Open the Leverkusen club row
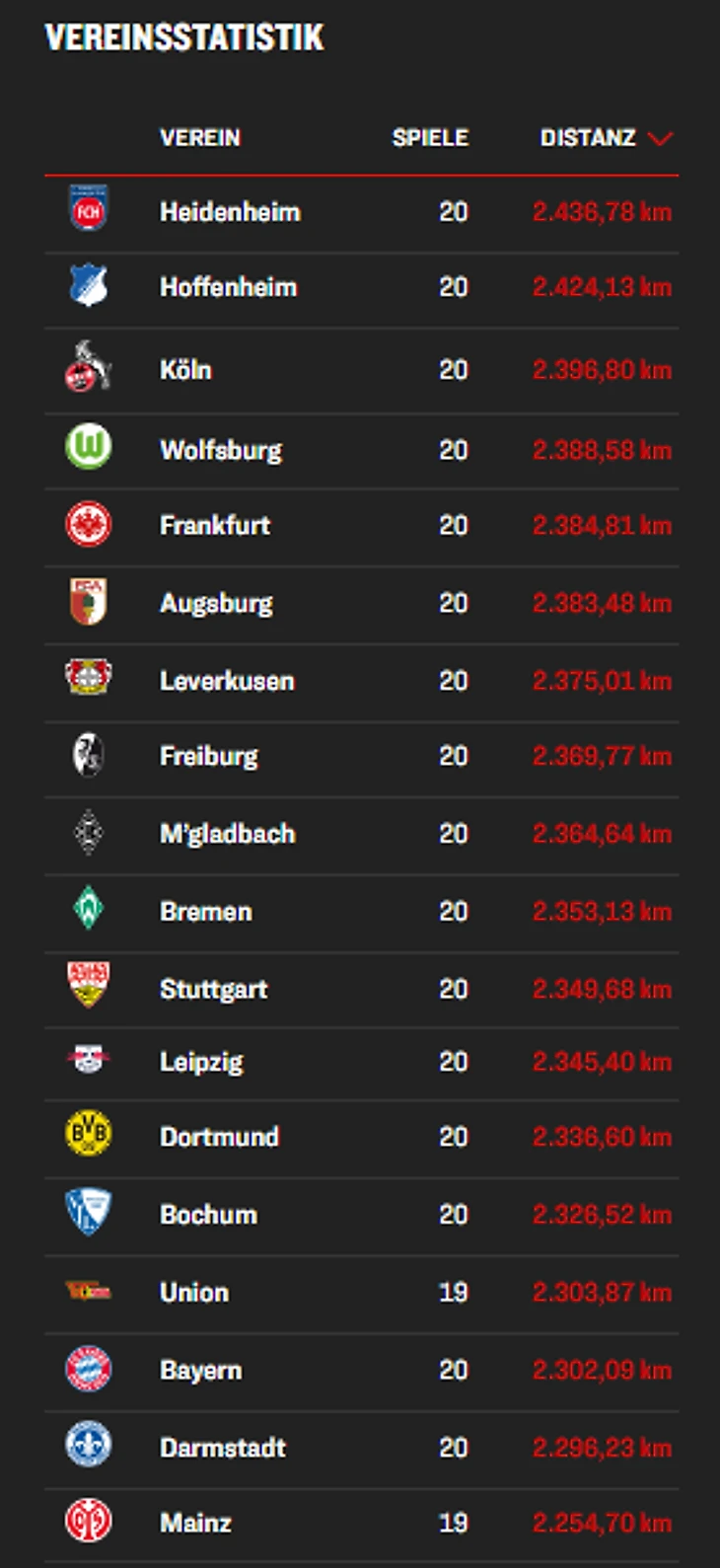 [x=227, y=681]
